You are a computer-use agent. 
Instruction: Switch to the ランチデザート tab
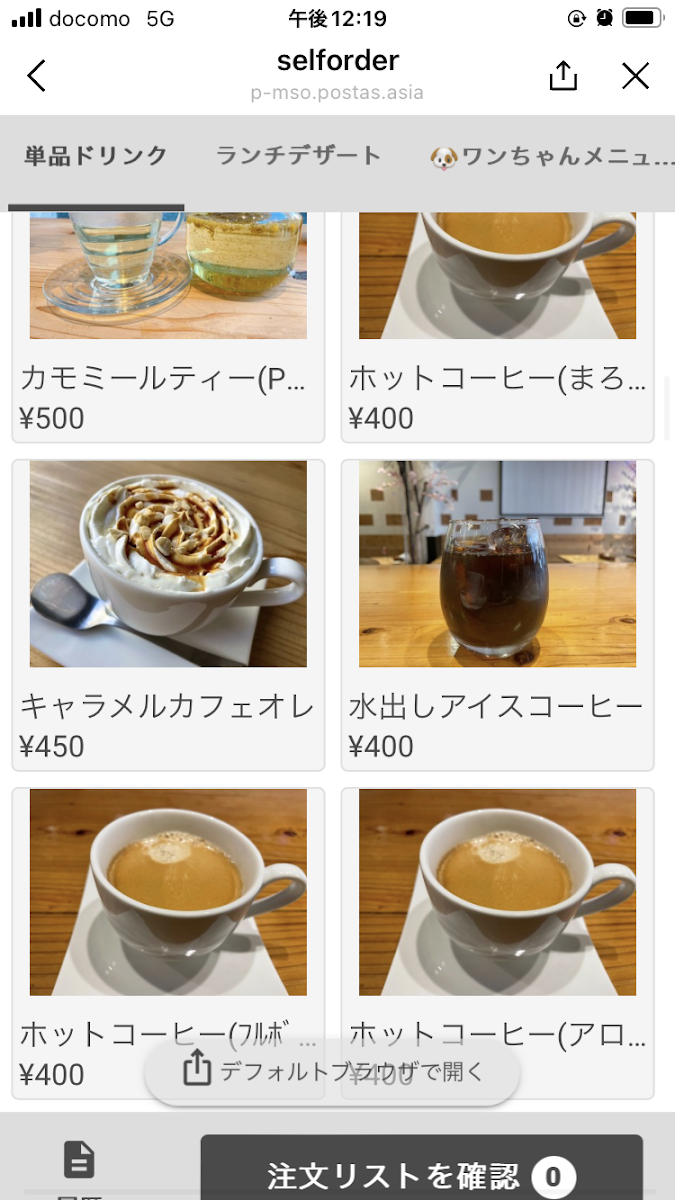coord(299,156)
